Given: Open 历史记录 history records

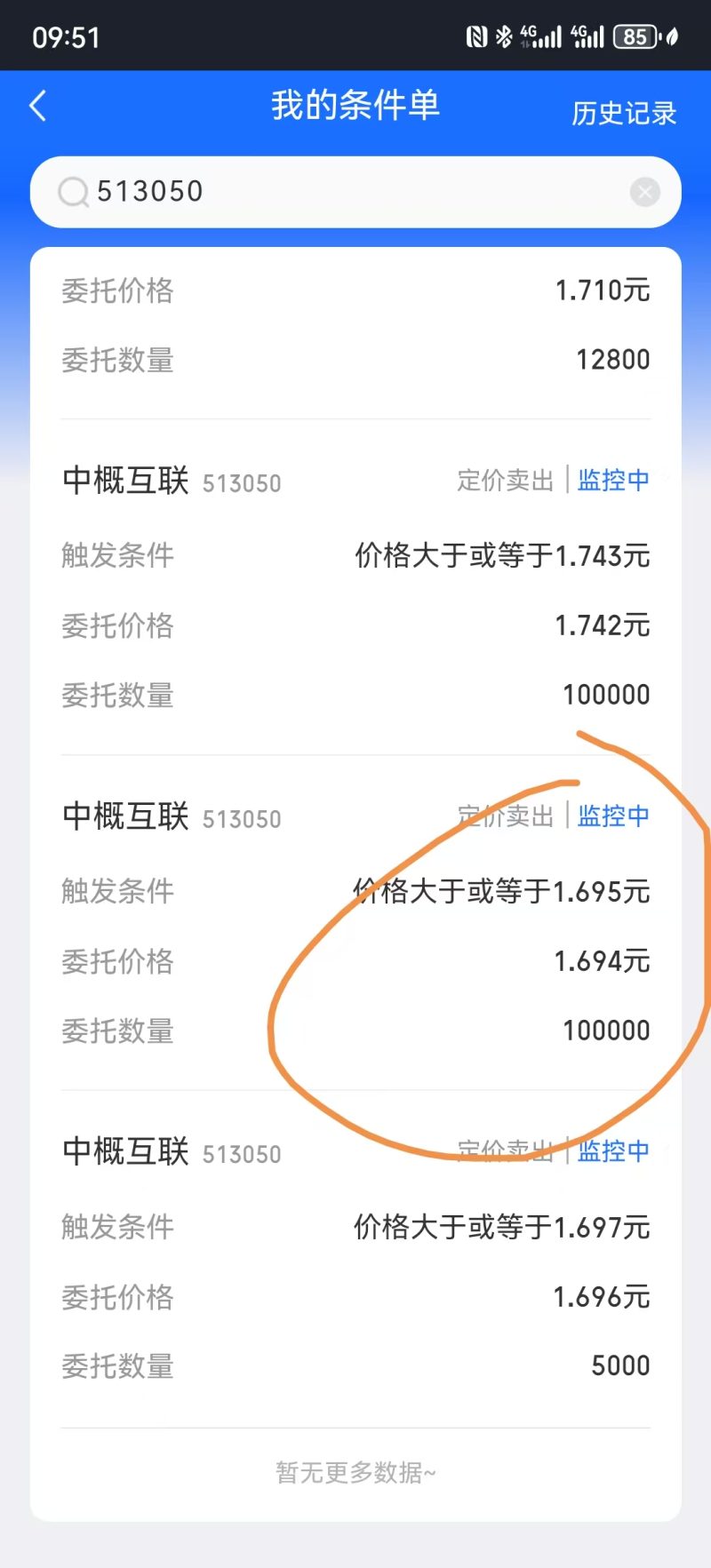Looking at the screenshot, I should (623, 113).
